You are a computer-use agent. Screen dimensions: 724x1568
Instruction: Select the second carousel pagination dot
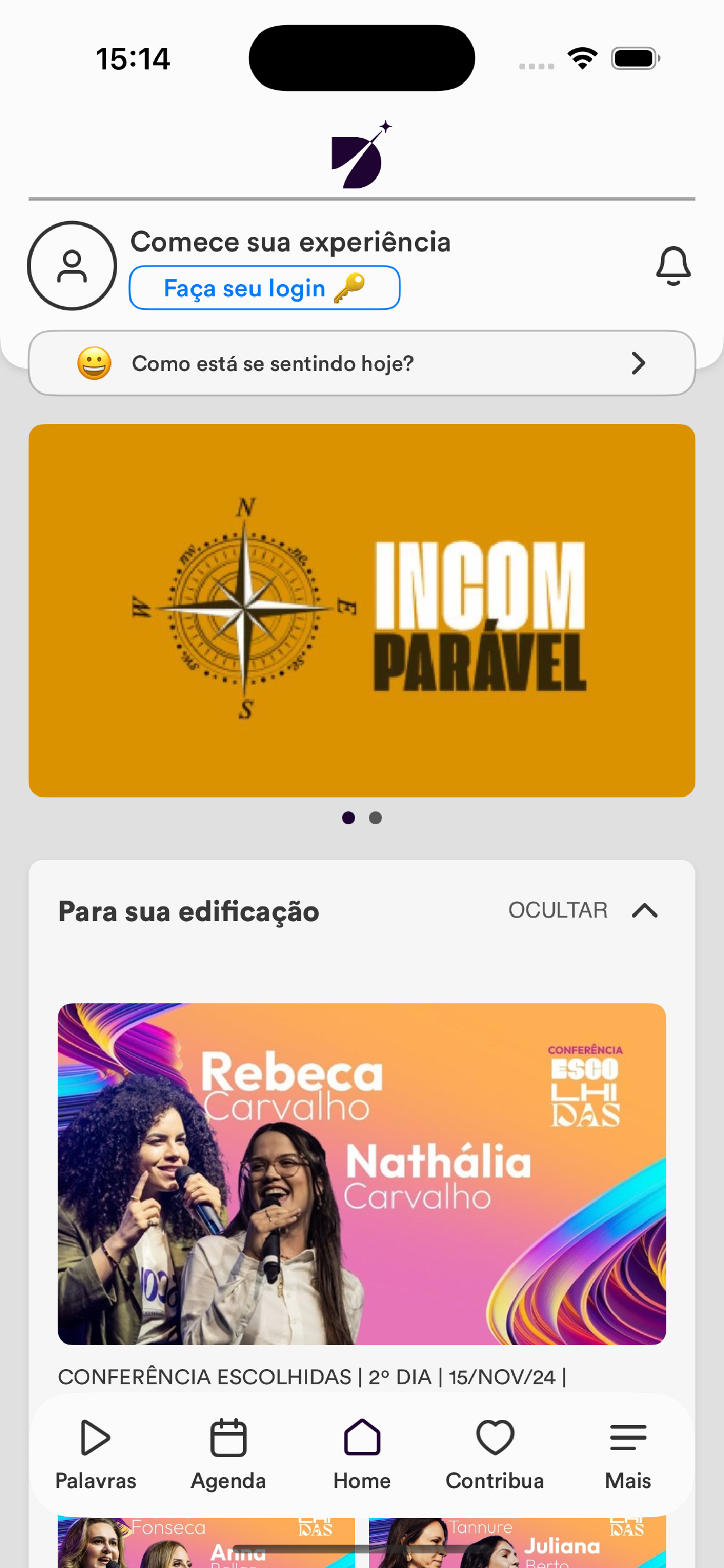[375, 818]
